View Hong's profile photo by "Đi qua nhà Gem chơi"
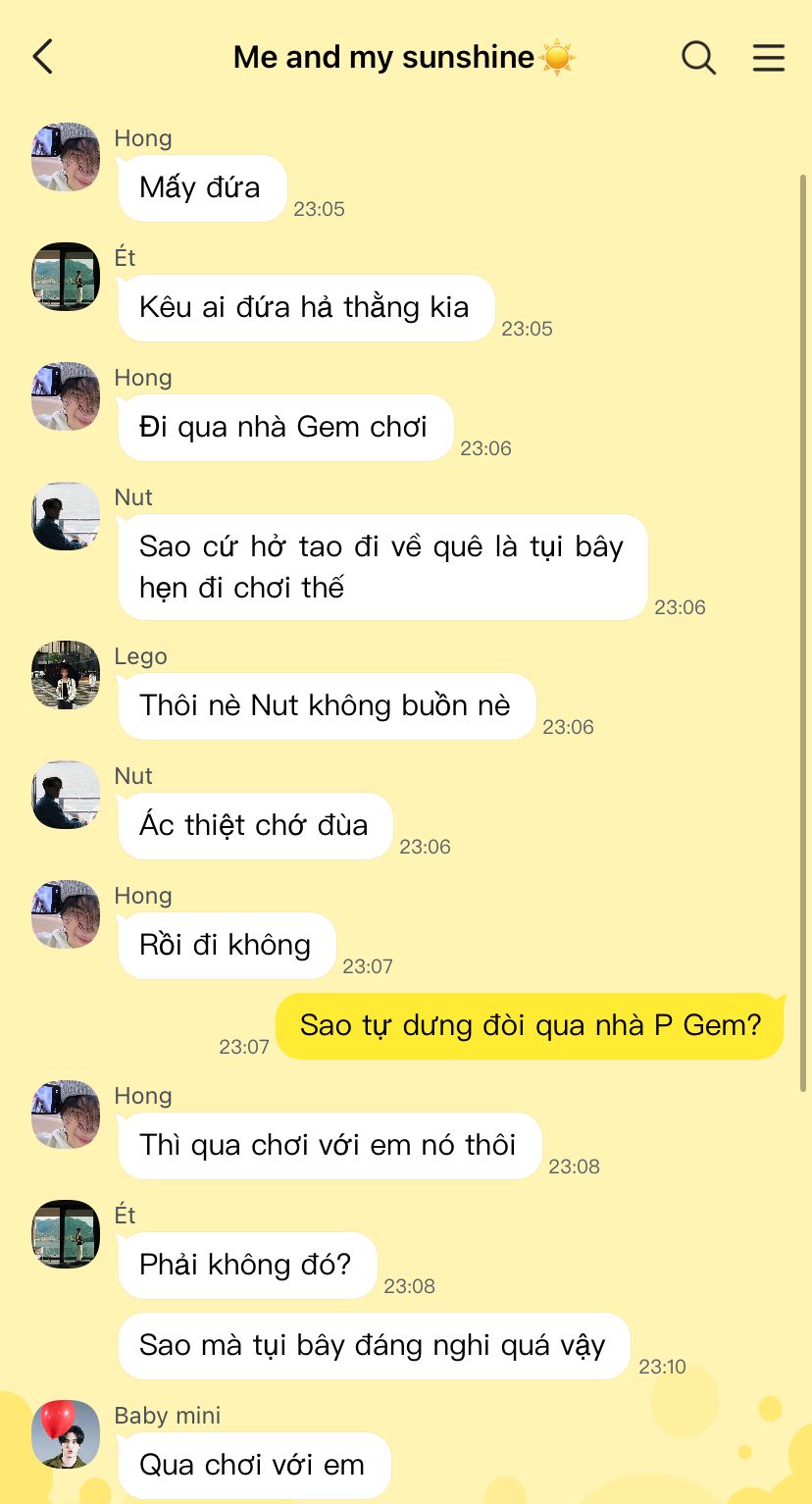Viewport: 812px width, 1504px height. pos(66,396)
